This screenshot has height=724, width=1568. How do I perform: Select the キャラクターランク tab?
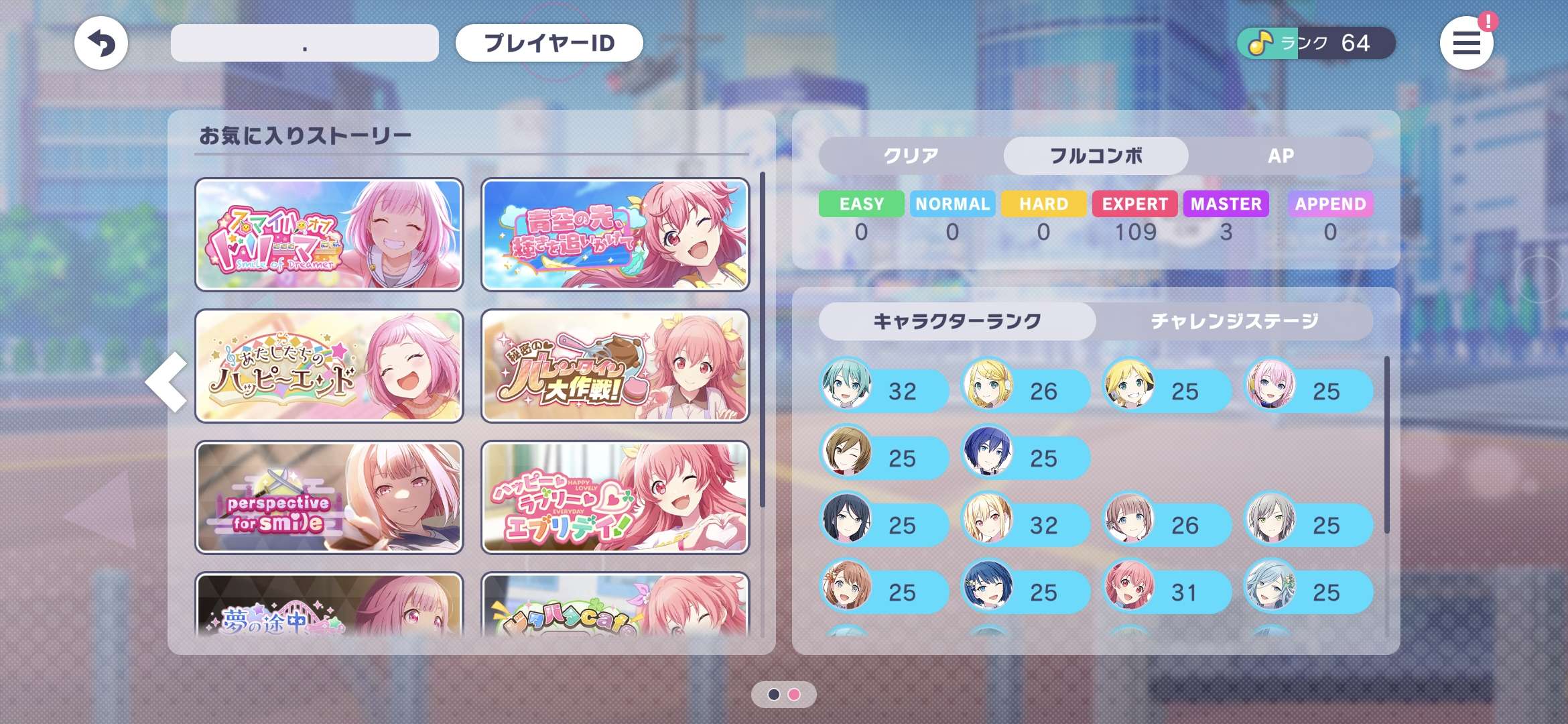pos(957,321)
